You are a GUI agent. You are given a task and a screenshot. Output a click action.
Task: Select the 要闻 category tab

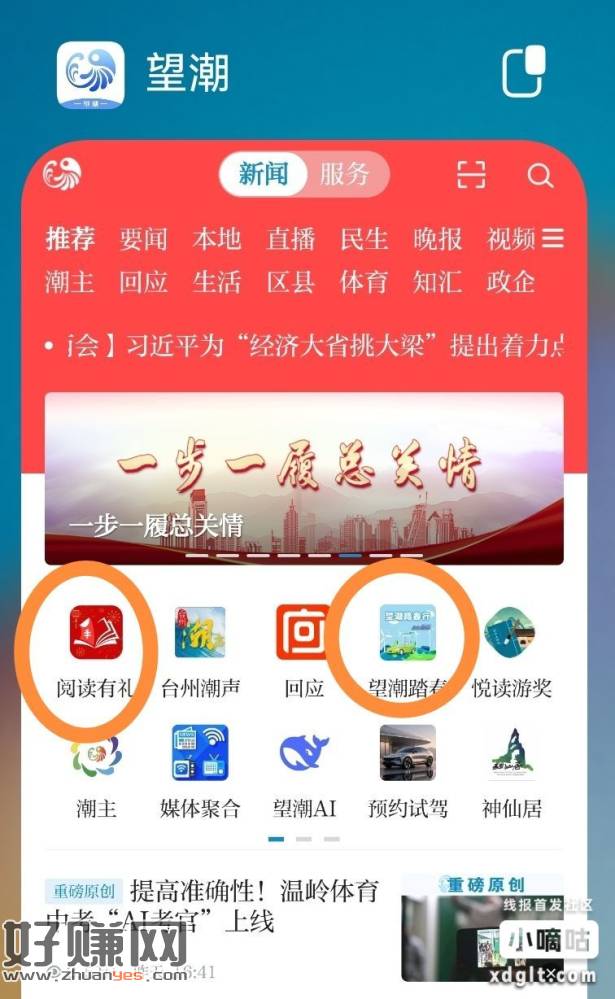coord(143,239)
